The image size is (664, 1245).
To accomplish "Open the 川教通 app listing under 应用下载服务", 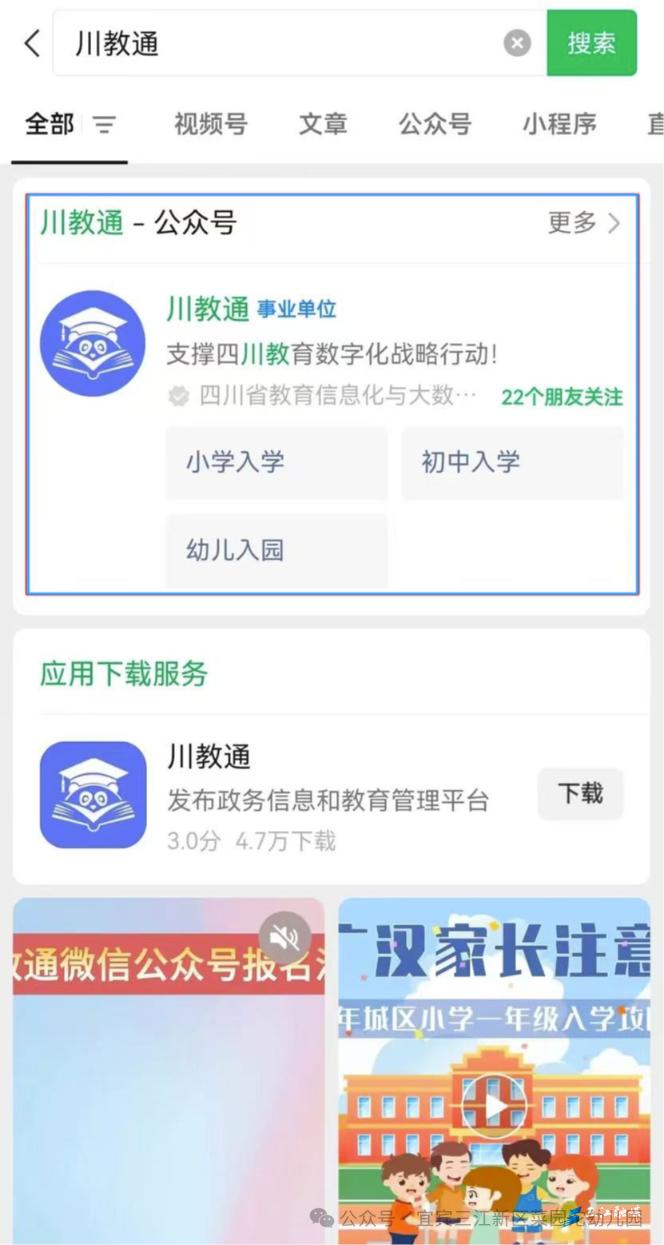I will pyautogui.click(x=300, y=794).
